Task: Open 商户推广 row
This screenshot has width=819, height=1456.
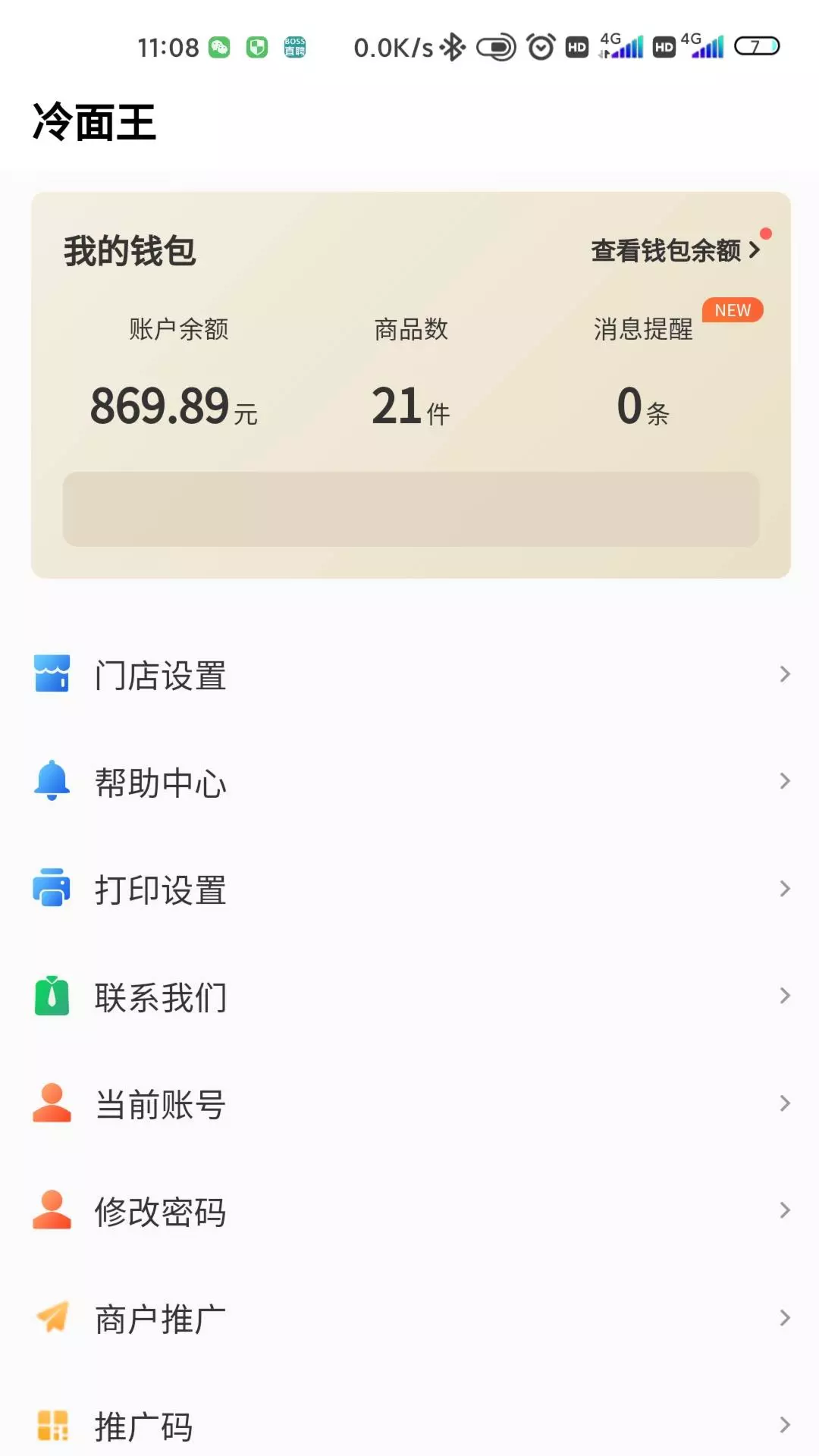Action: coord(409,1318)
